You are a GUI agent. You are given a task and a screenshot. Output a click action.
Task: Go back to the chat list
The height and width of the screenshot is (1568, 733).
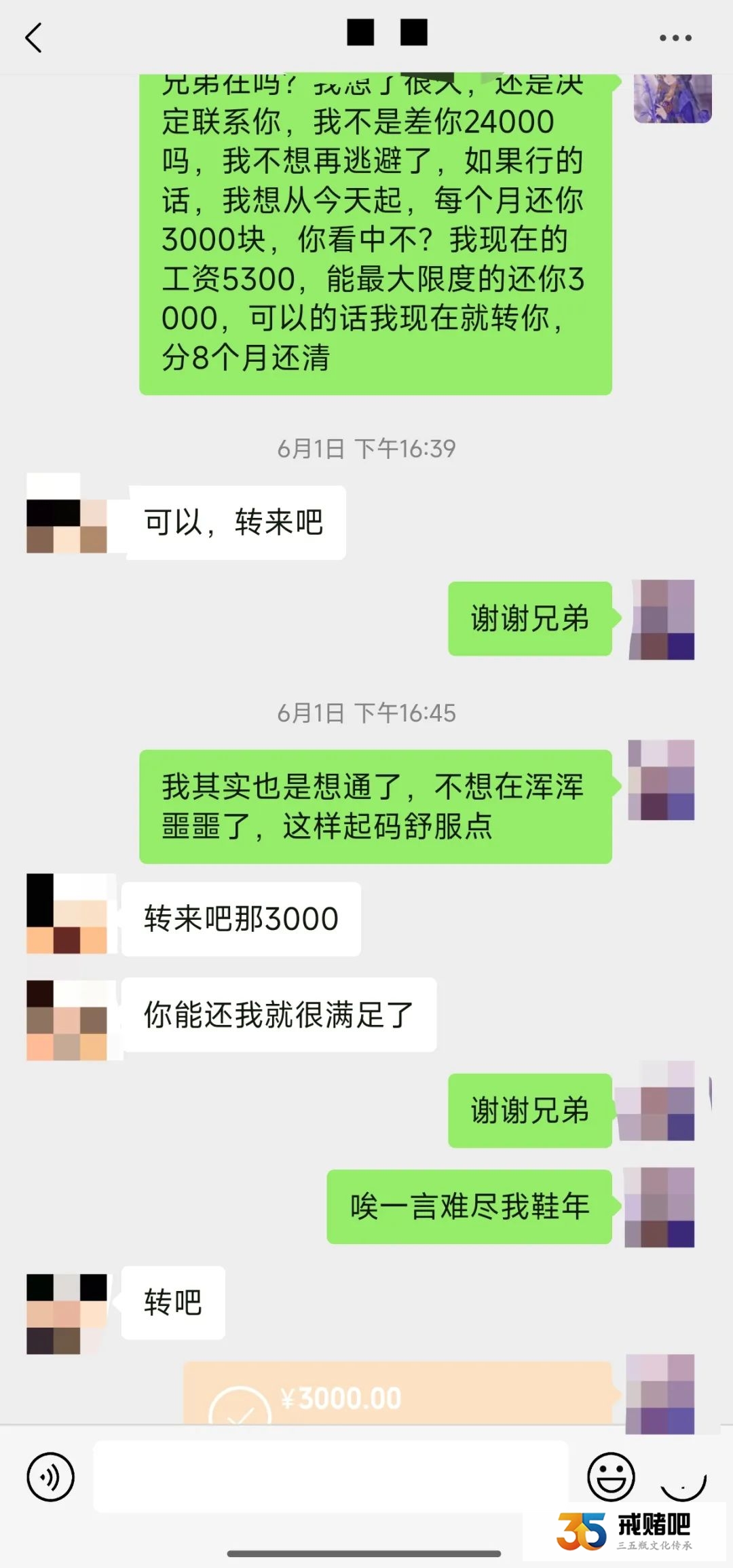(34, 37)
